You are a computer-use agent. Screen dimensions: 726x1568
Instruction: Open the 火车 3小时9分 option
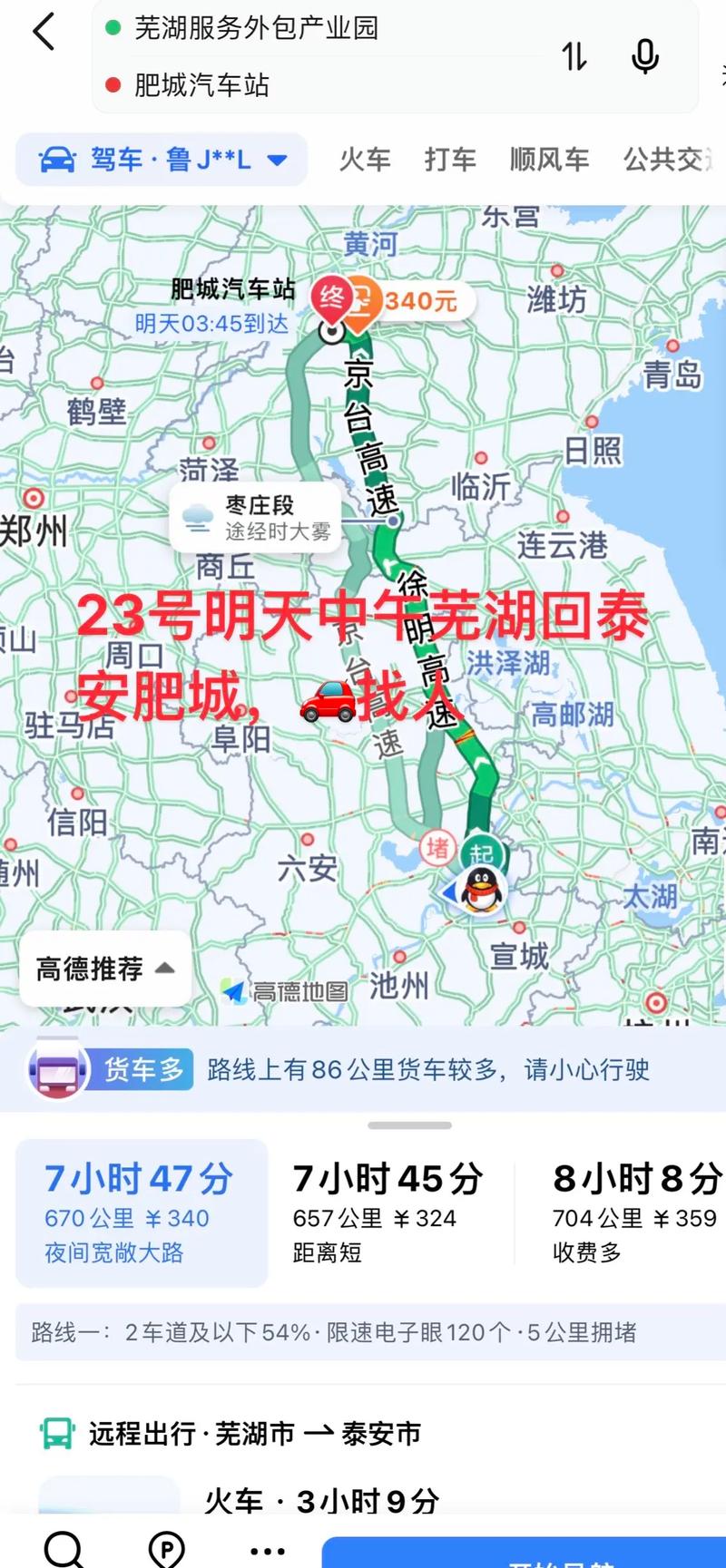click(322, 1501)
